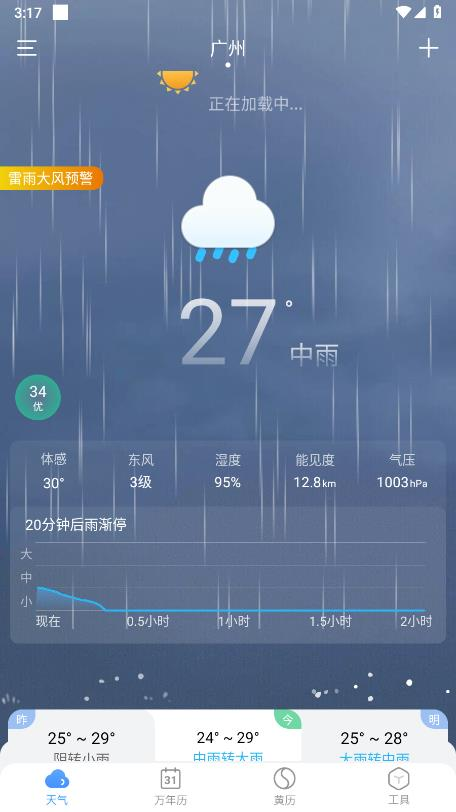Image resolution: width=456 pixels, height=812 pixels.
Task: Open the 20分钟后雨渐停 rainfall forecast card
Action: click(x=228, y=575)
